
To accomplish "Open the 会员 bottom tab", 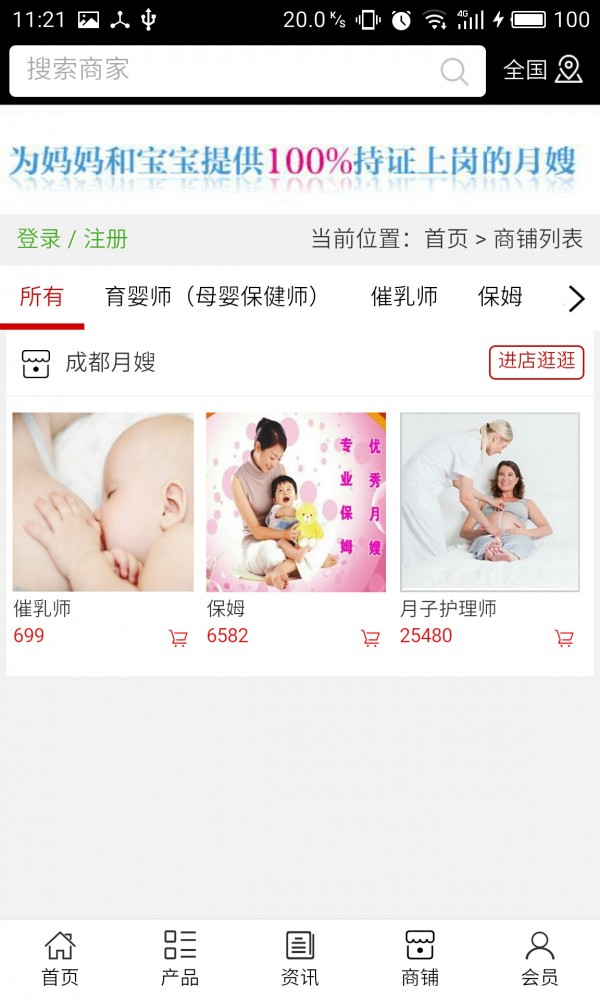I will 540,958.
